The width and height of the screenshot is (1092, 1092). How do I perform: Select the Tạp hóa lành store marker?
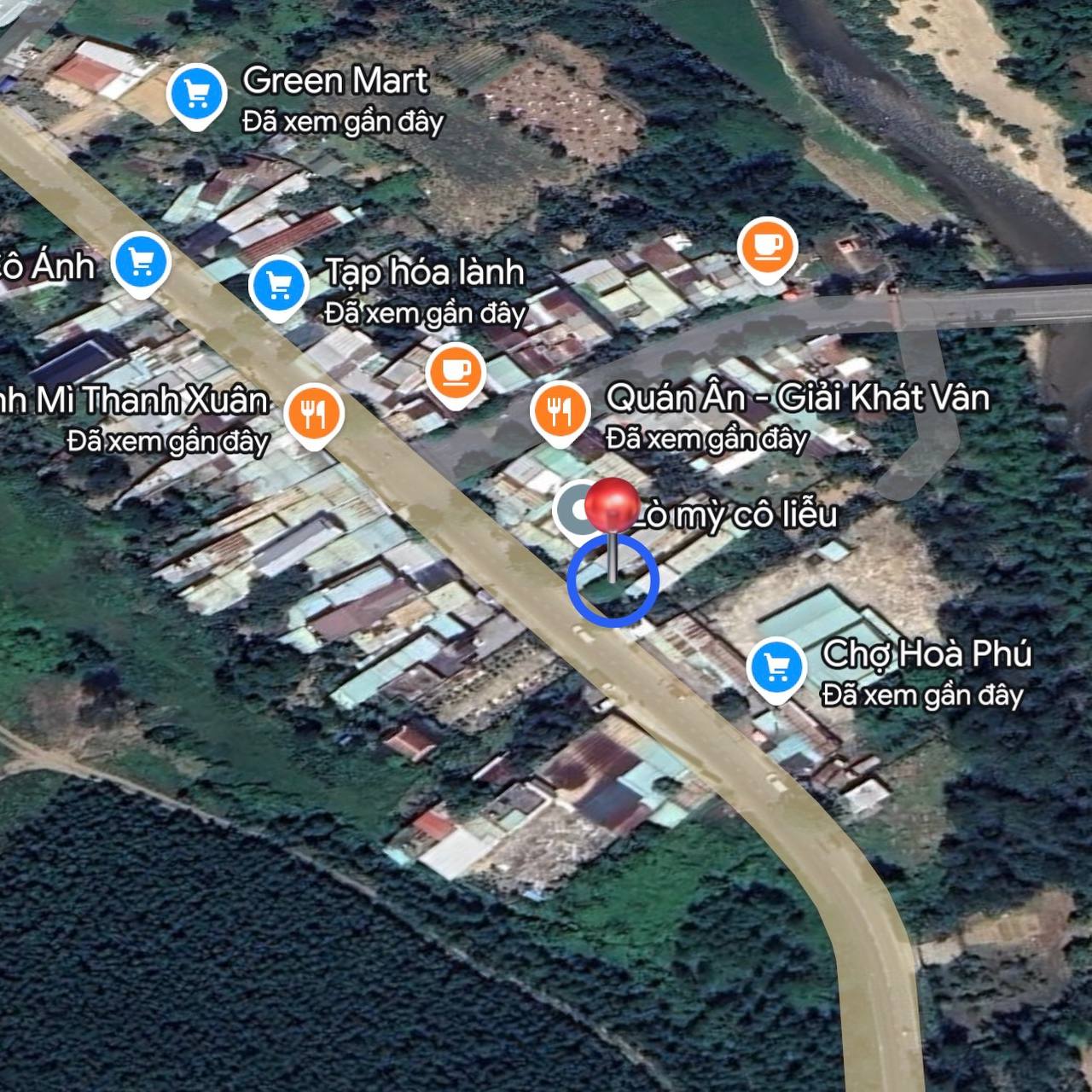click(279, 285)
